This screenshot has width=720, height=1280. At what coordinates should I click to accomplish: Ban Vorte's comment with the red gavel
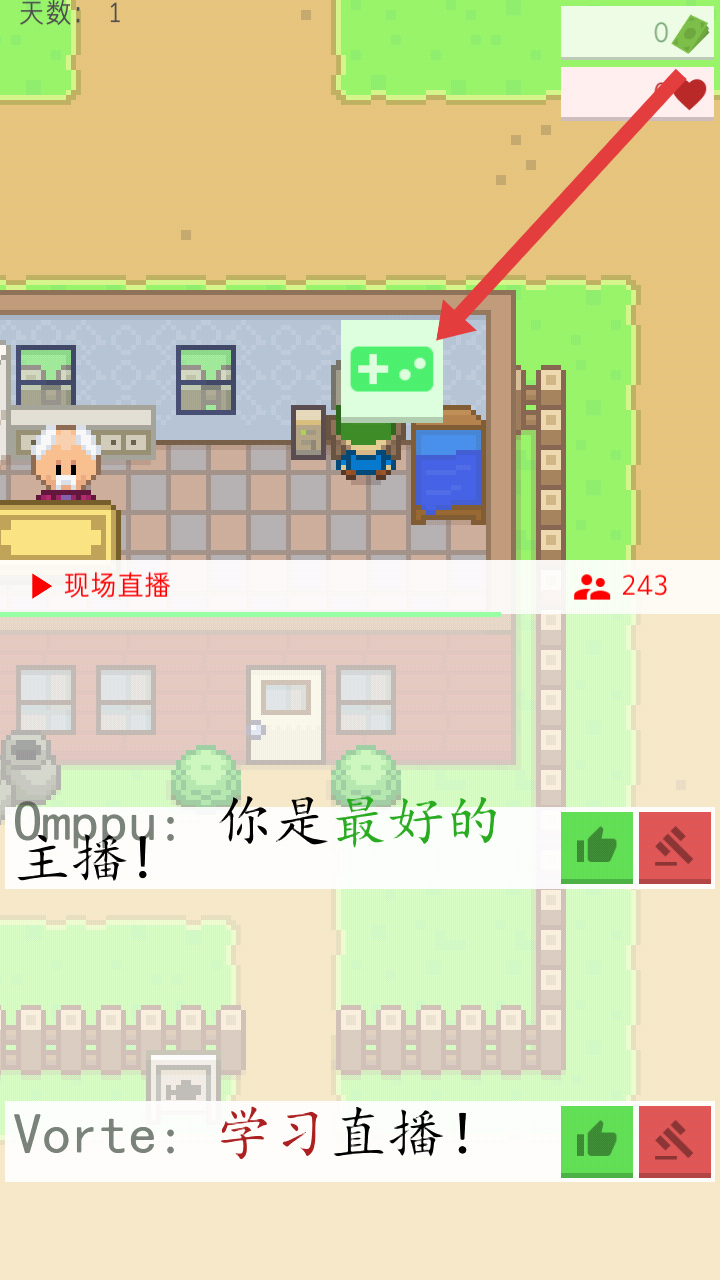point(675,1141)
